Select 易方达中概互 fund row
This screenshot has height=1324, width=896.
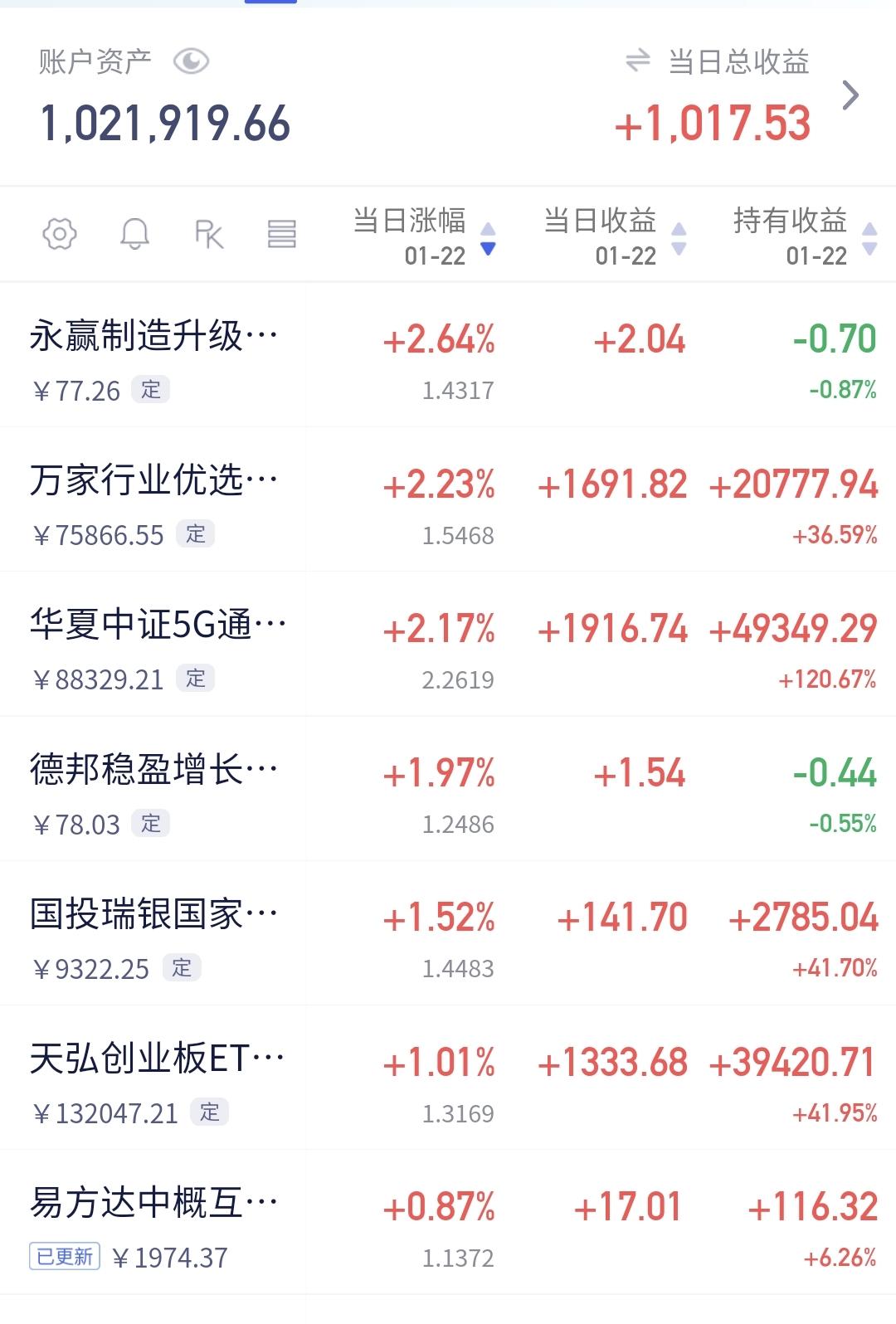(153, 1203)
